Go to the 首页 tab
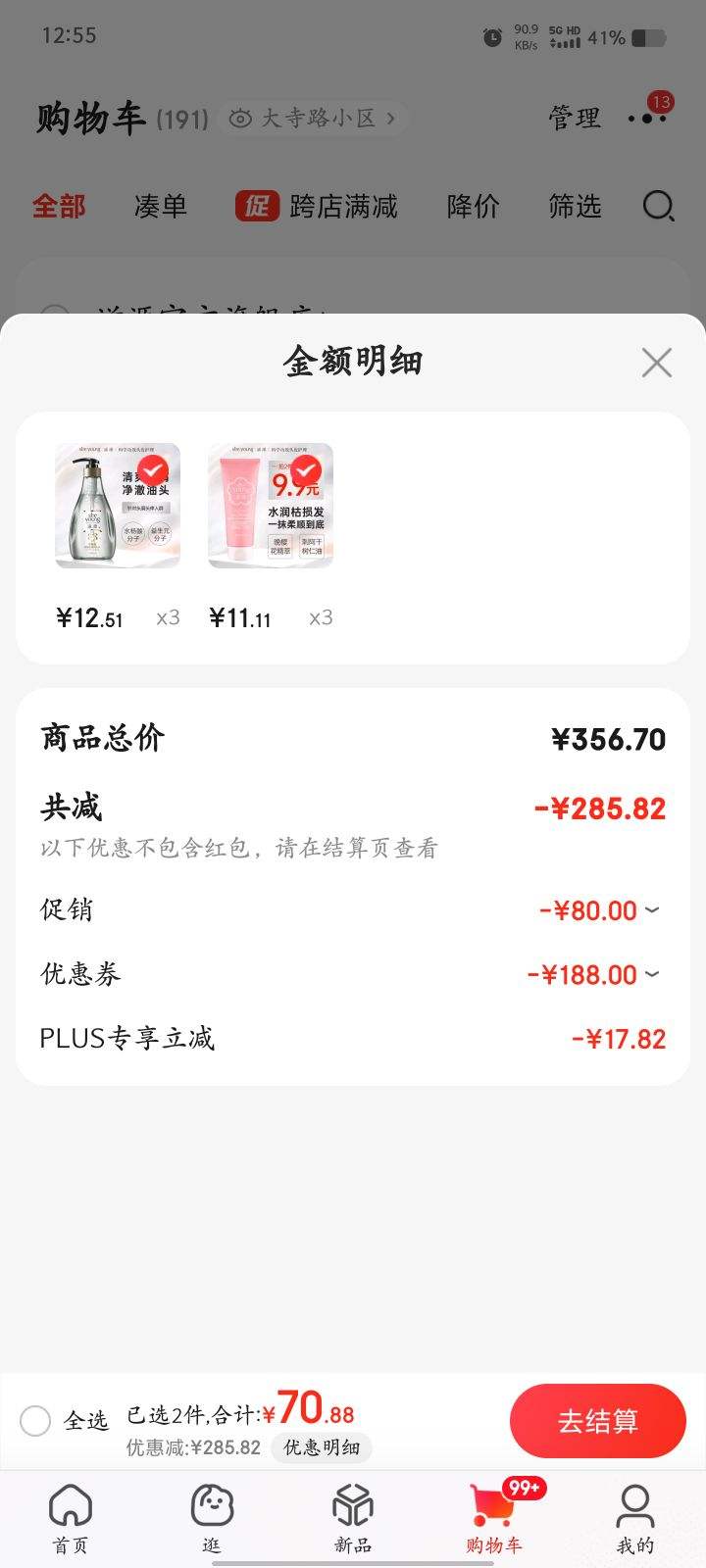Viewport: 706px width, 1568px height. [x=71, y=1518]
